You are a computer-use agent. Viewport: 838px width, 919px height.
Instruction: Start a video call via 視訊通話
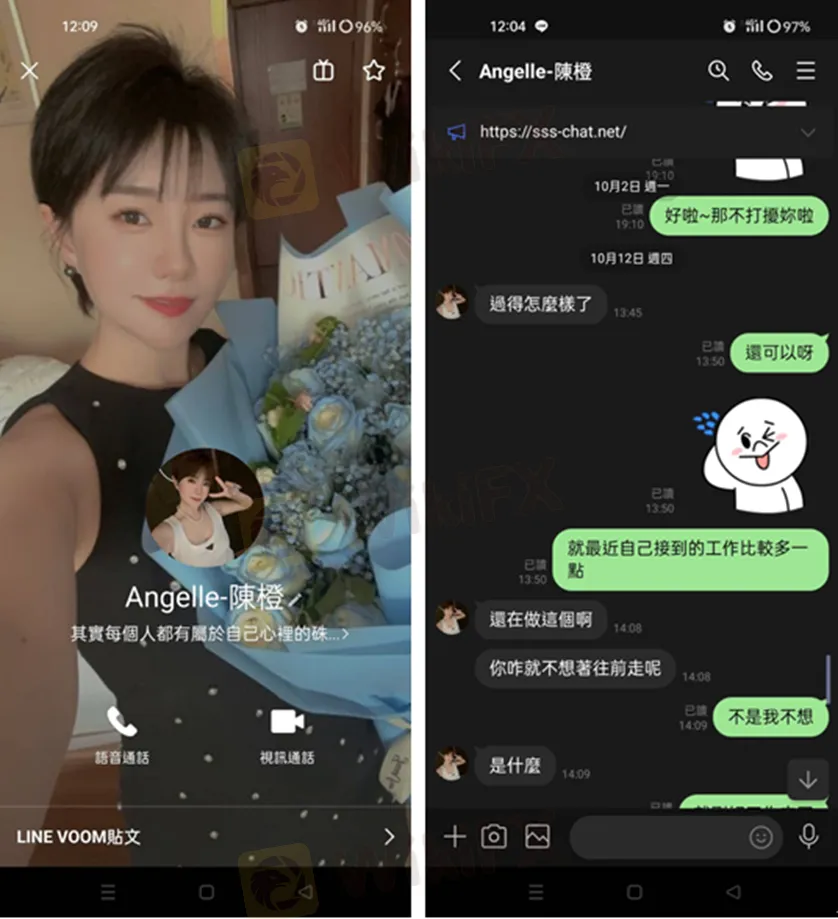(287, 734)
